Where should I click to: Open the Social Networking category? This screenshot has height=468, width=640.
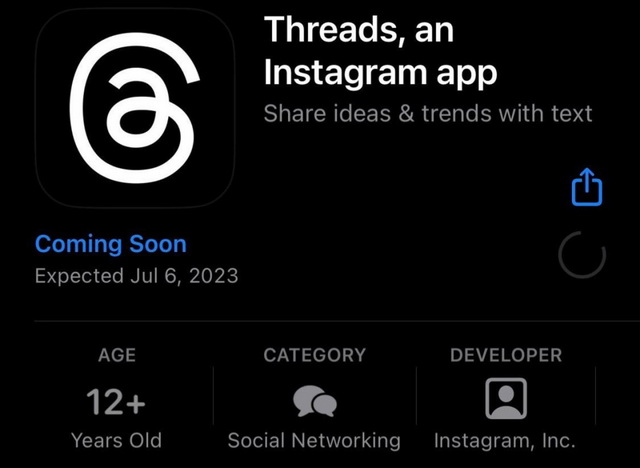314,402
